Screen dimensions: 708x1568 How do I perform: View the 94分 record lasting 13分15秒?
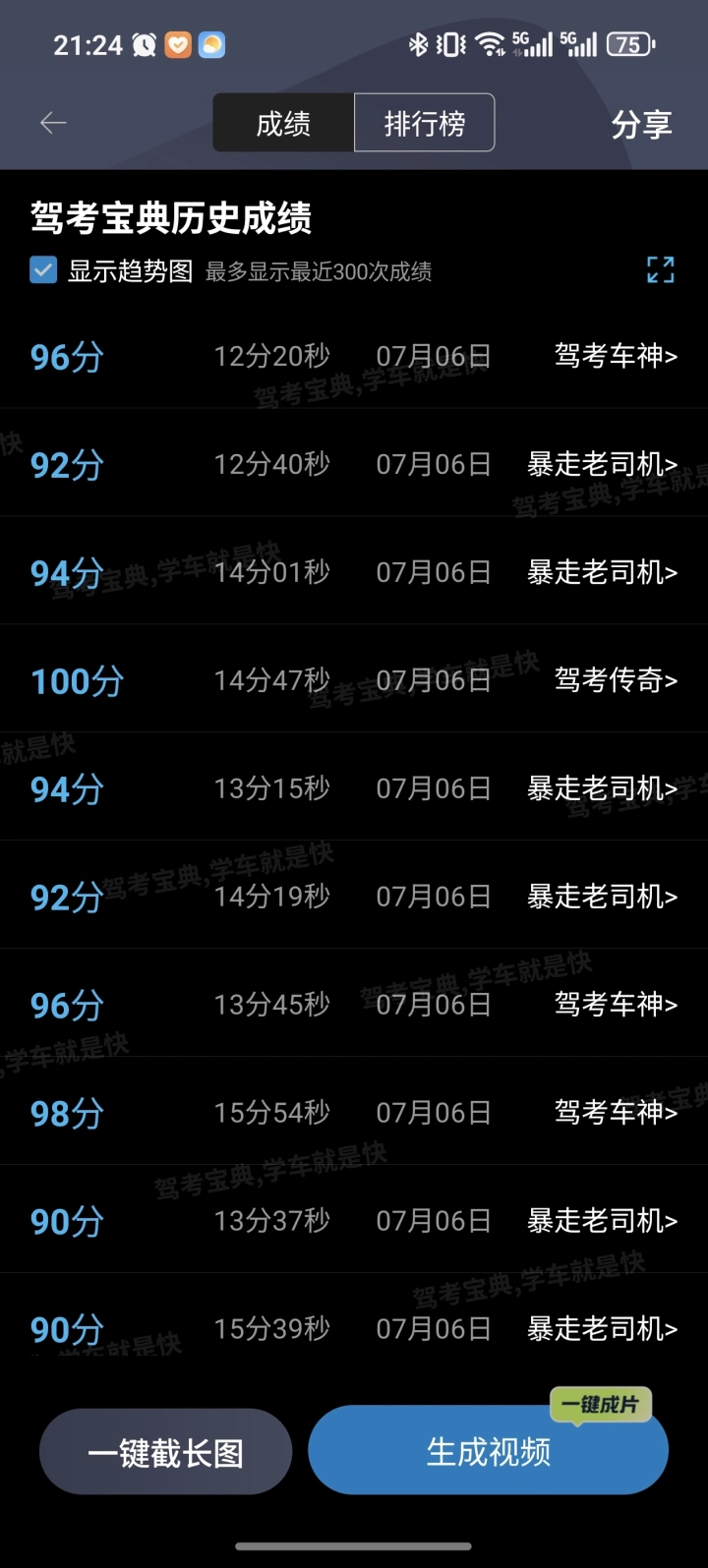coord(354,787)
